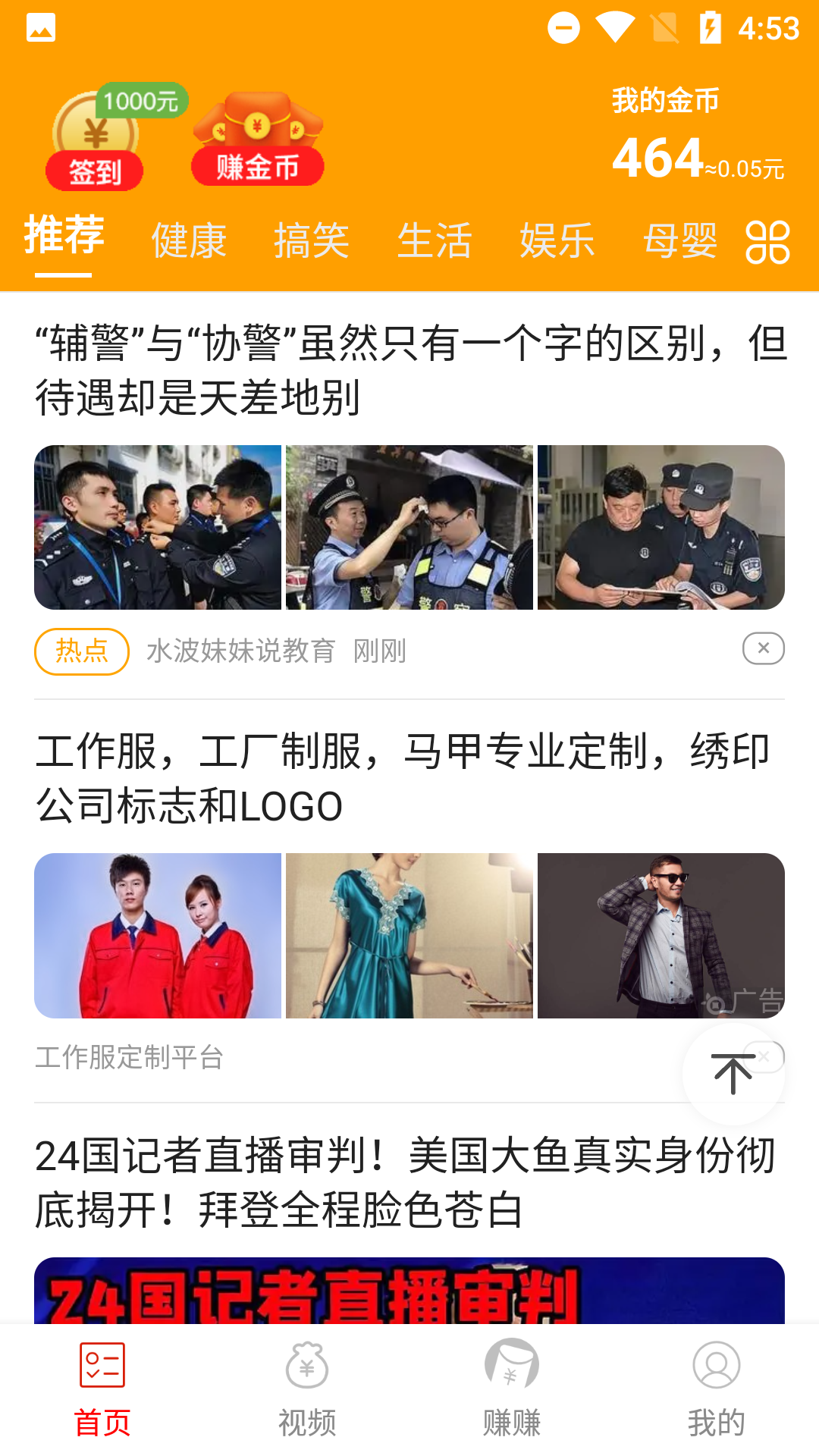
Task: Open the all-categories grid icon
Action: pos(767,243)
